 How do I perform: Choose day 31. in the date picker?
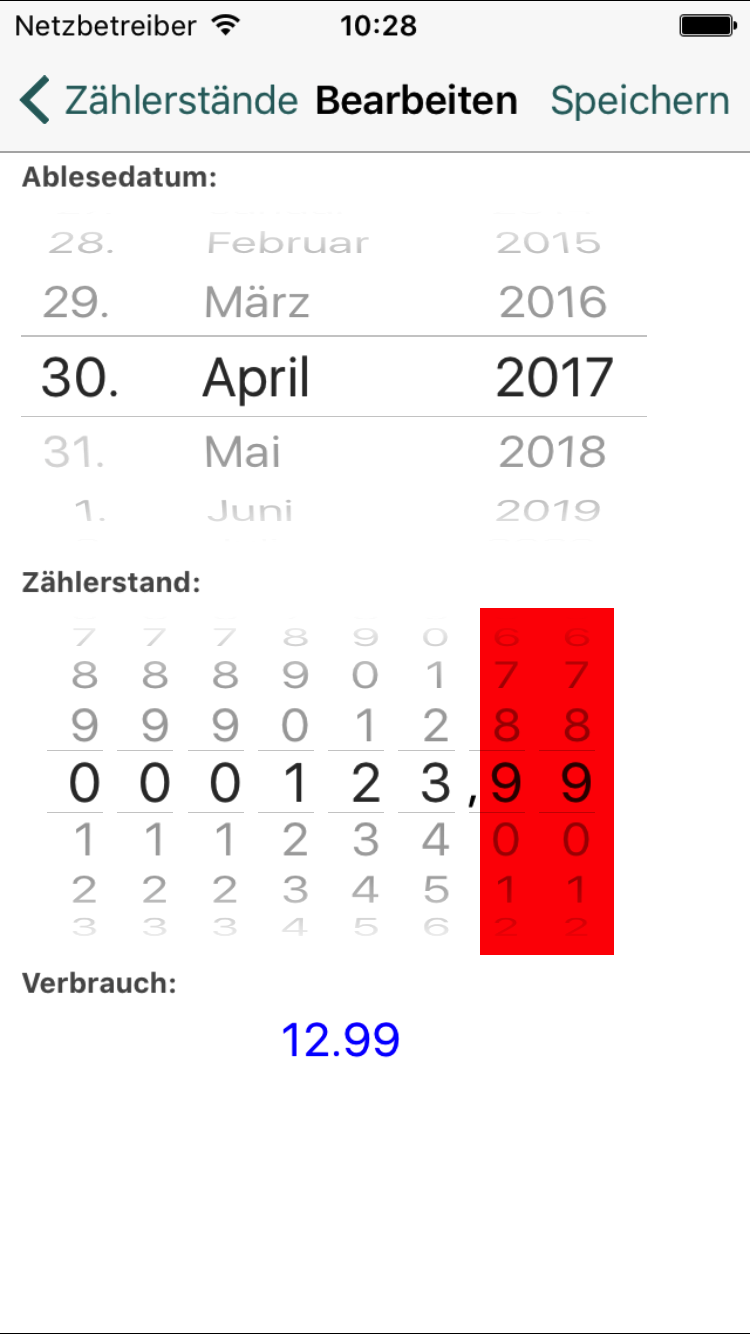75,452
